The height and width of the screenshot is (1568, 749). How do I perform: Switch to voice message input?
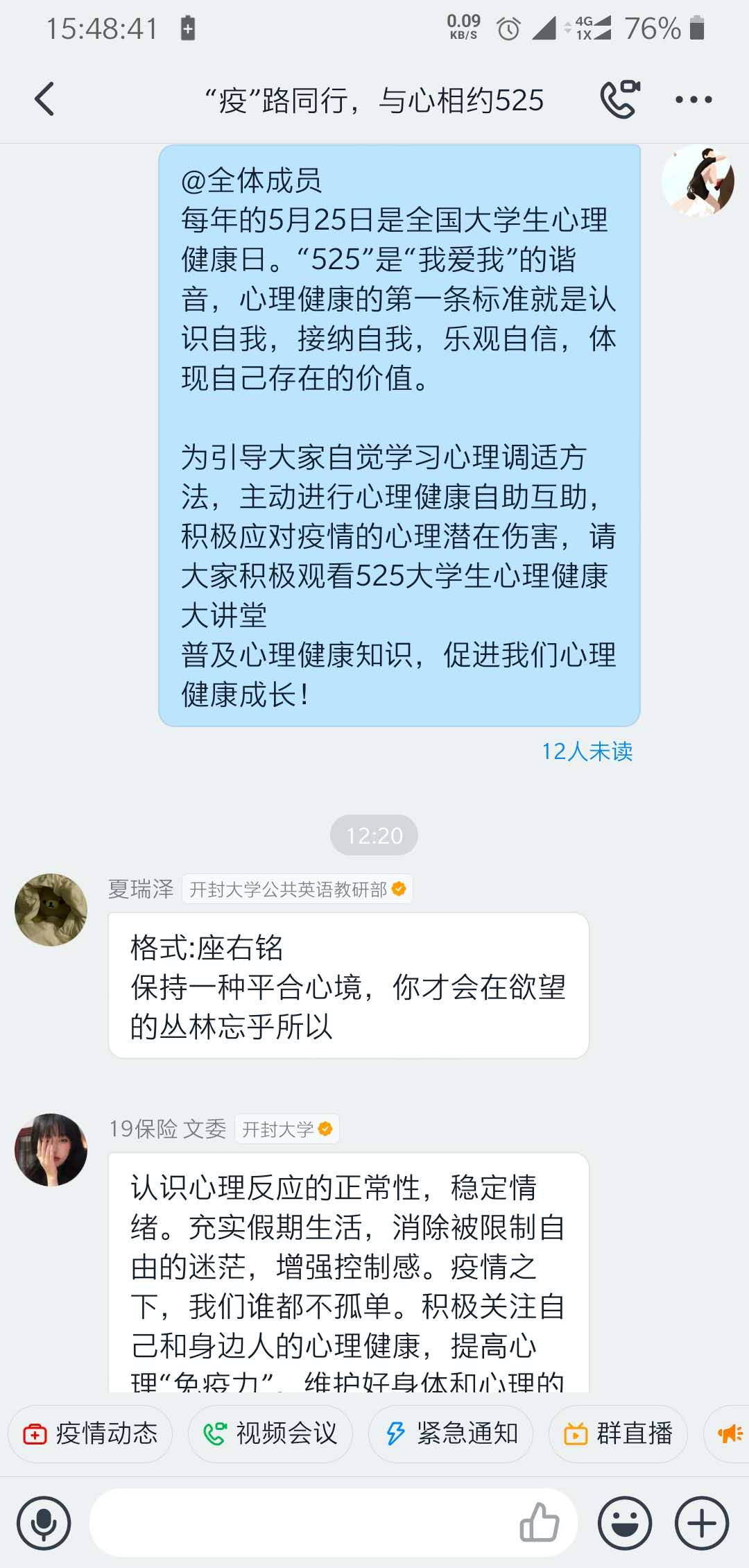point(44,1524)
